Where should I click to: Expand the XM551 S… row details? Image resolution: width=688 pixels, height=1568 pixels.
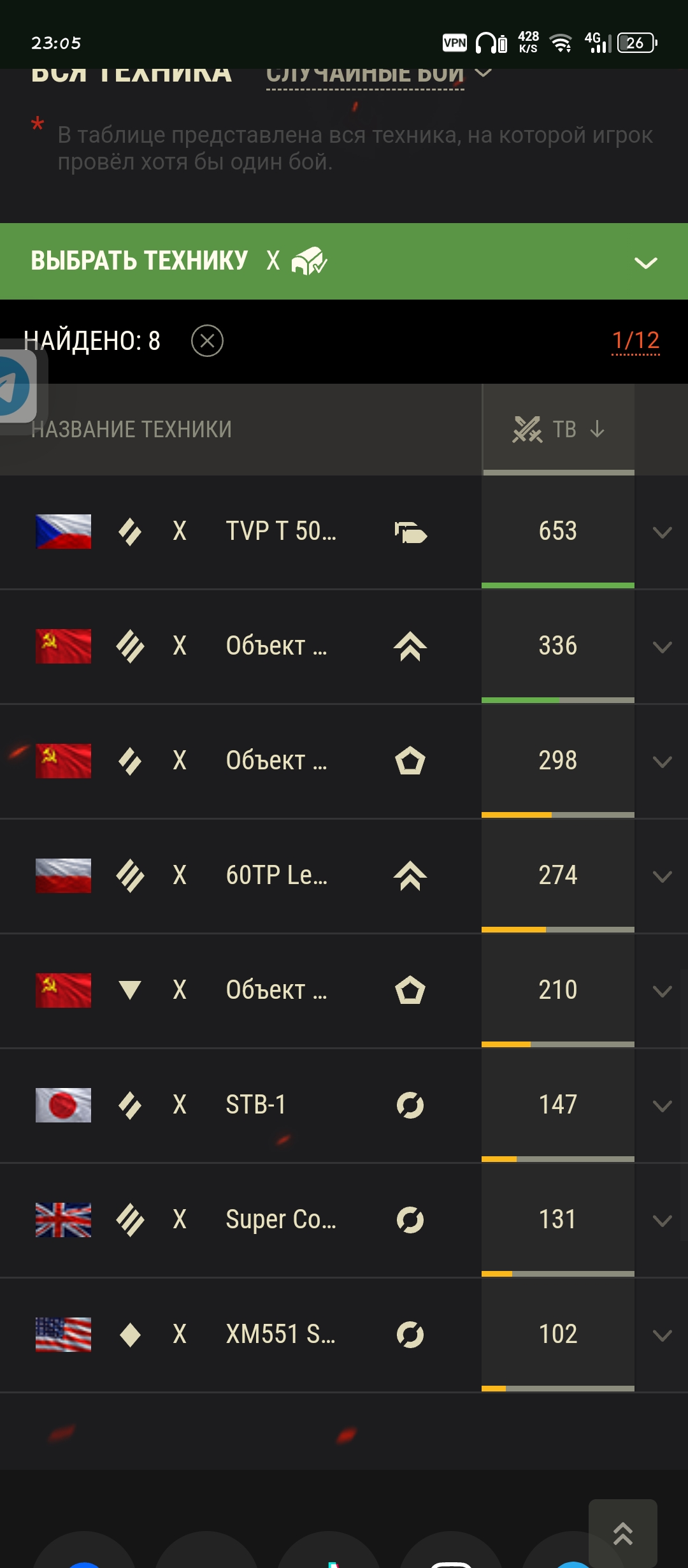pyautogui.click(x=663, y=1335)
